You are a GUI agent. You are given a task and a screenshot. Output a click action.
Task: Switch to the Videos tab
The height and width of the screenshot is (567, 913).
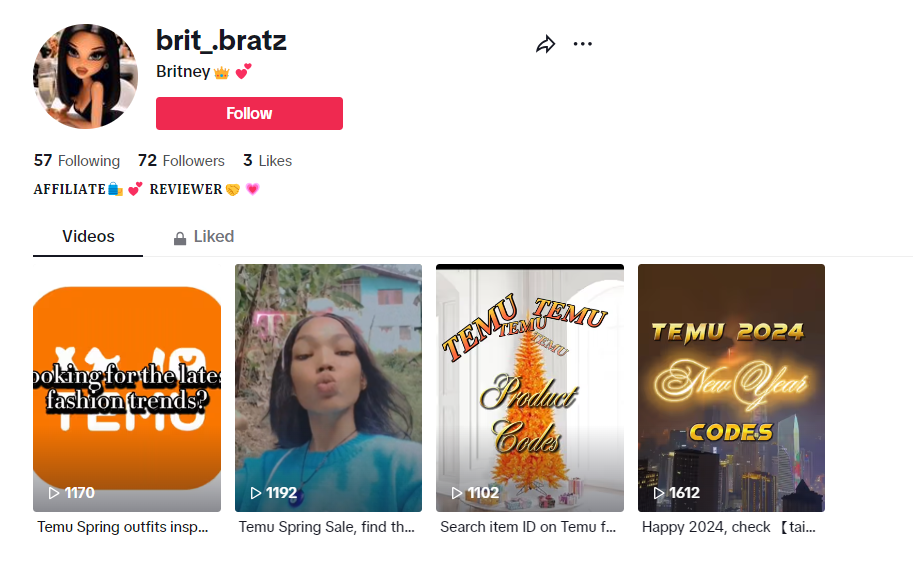[88, 237]
